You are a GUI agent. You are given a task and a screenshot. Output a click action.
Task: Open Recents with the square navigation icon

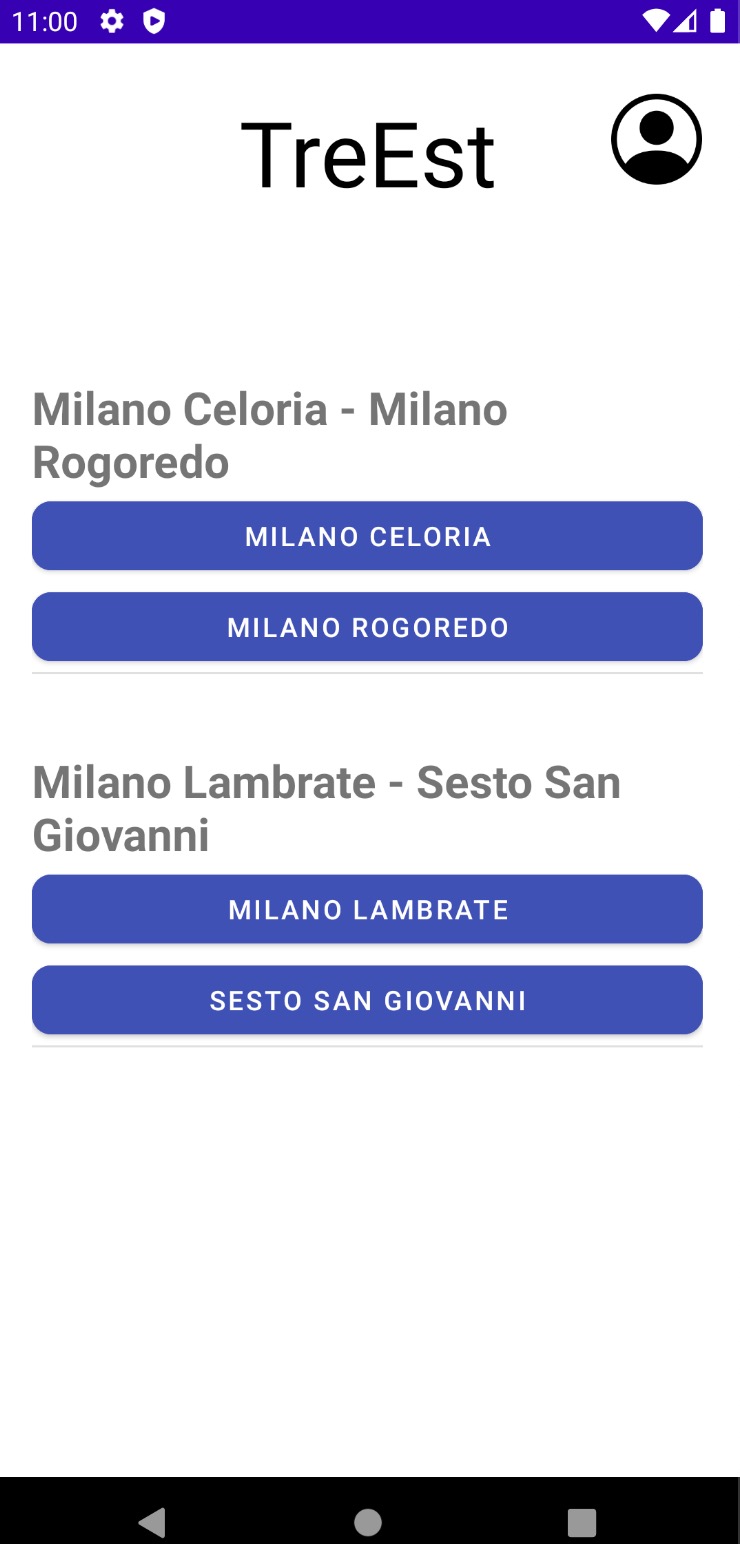point(581,1522)
